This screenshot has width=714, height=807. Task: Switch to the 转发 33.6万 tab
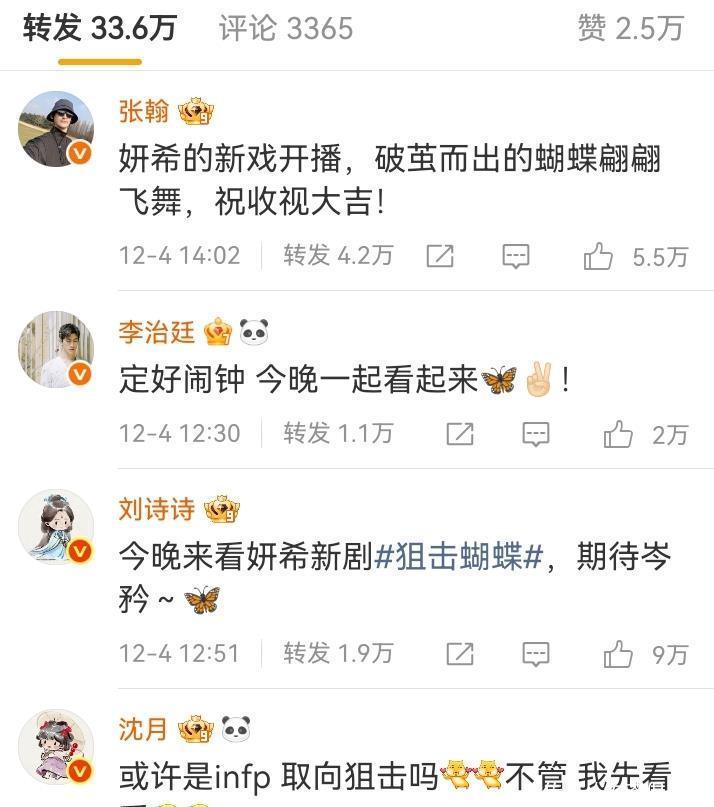(x=99, y=28)
